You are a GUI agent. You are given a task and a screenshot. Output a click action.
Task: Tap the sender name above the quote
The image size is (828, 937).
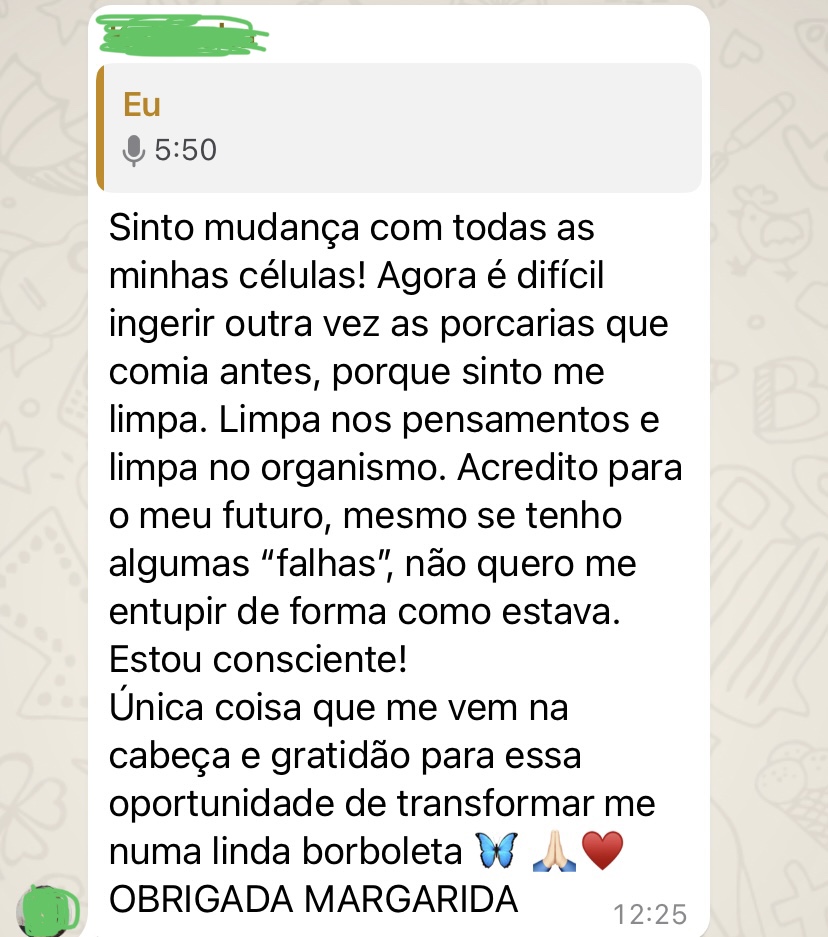[x=185, y=37]
